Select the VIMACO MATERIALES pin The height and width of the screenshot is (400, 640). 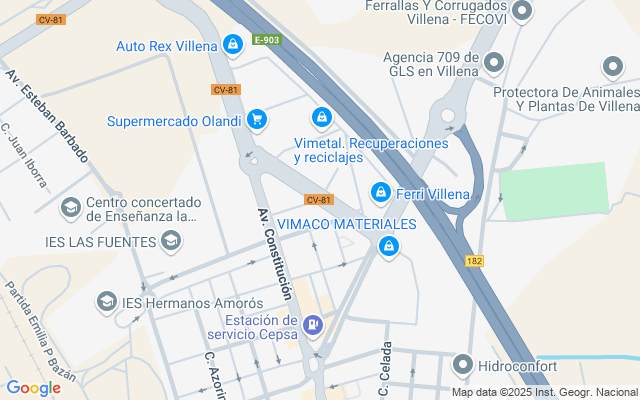click(388, 246)
